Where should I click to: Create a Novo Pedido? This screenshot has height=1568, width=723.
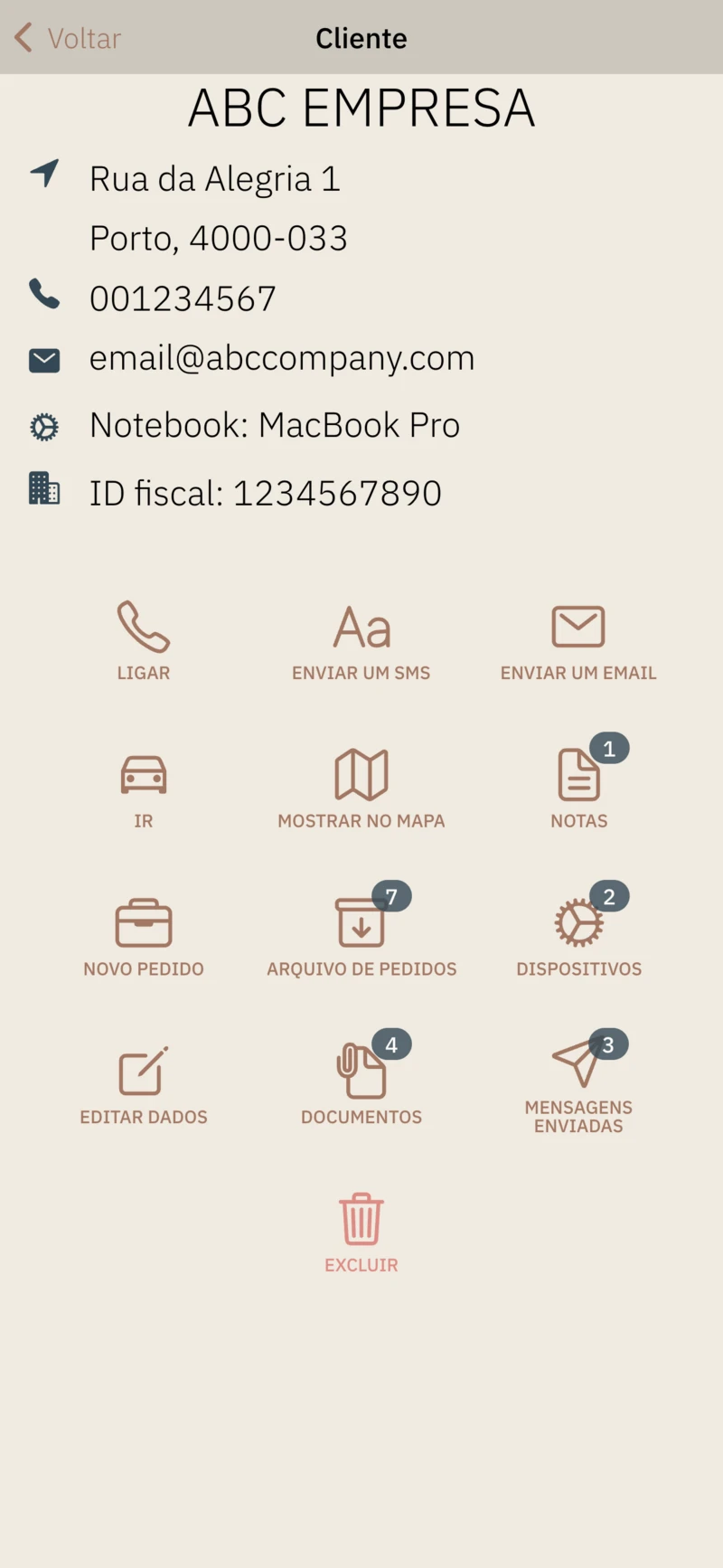pyautogui.click(x=144, y=937)
